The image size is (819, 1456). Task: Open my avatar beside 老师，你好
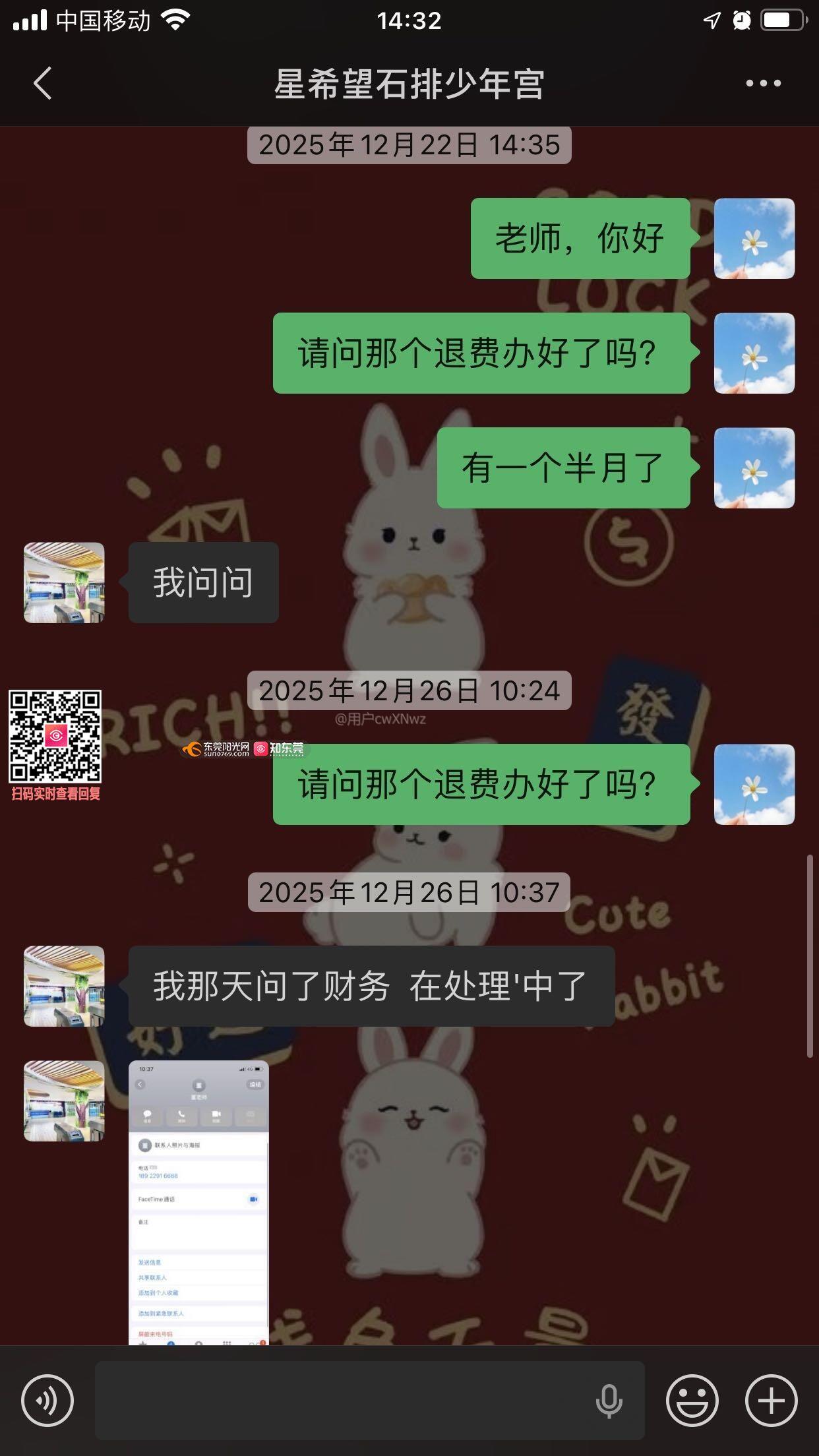pyautogui.click(x=754, y=238)
